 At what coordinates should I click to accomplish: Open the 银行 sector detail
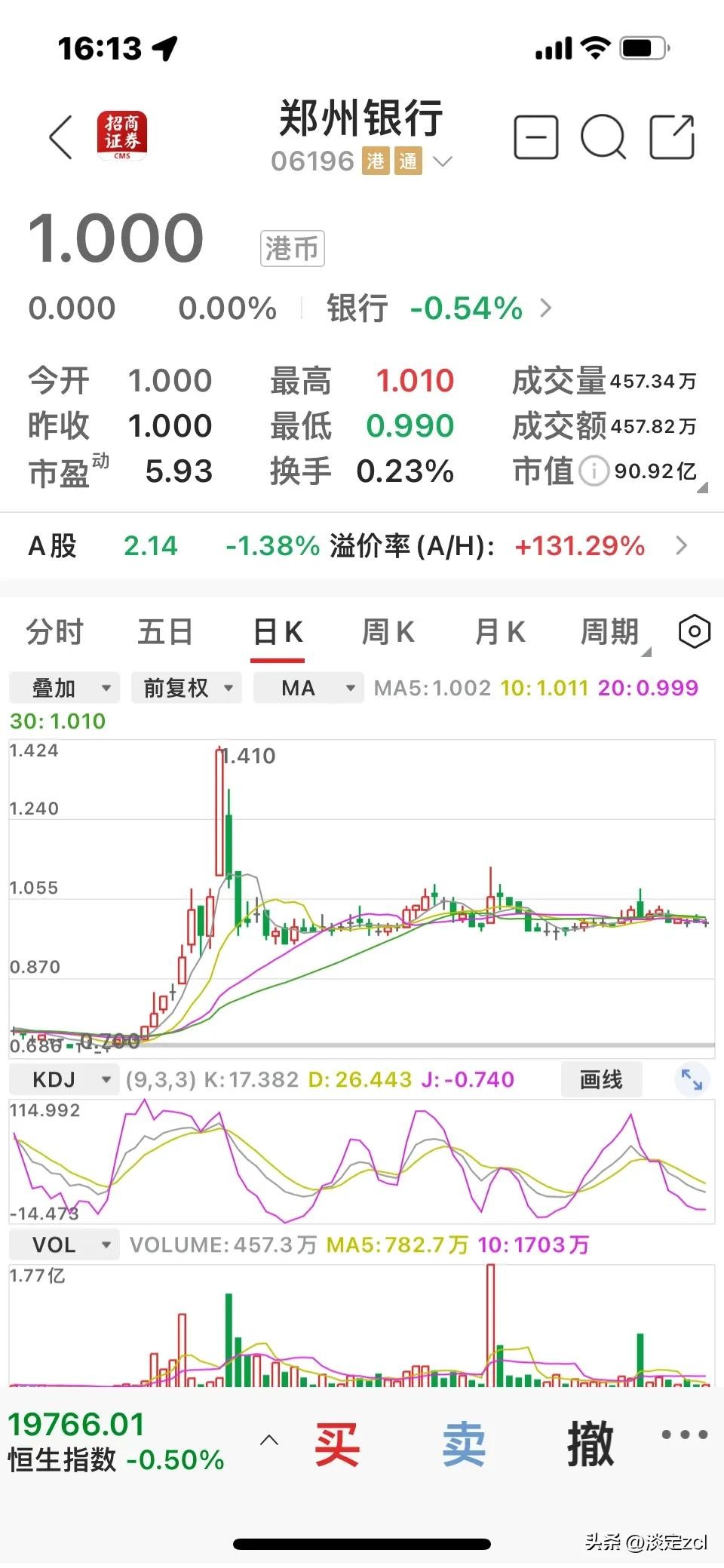439,308
